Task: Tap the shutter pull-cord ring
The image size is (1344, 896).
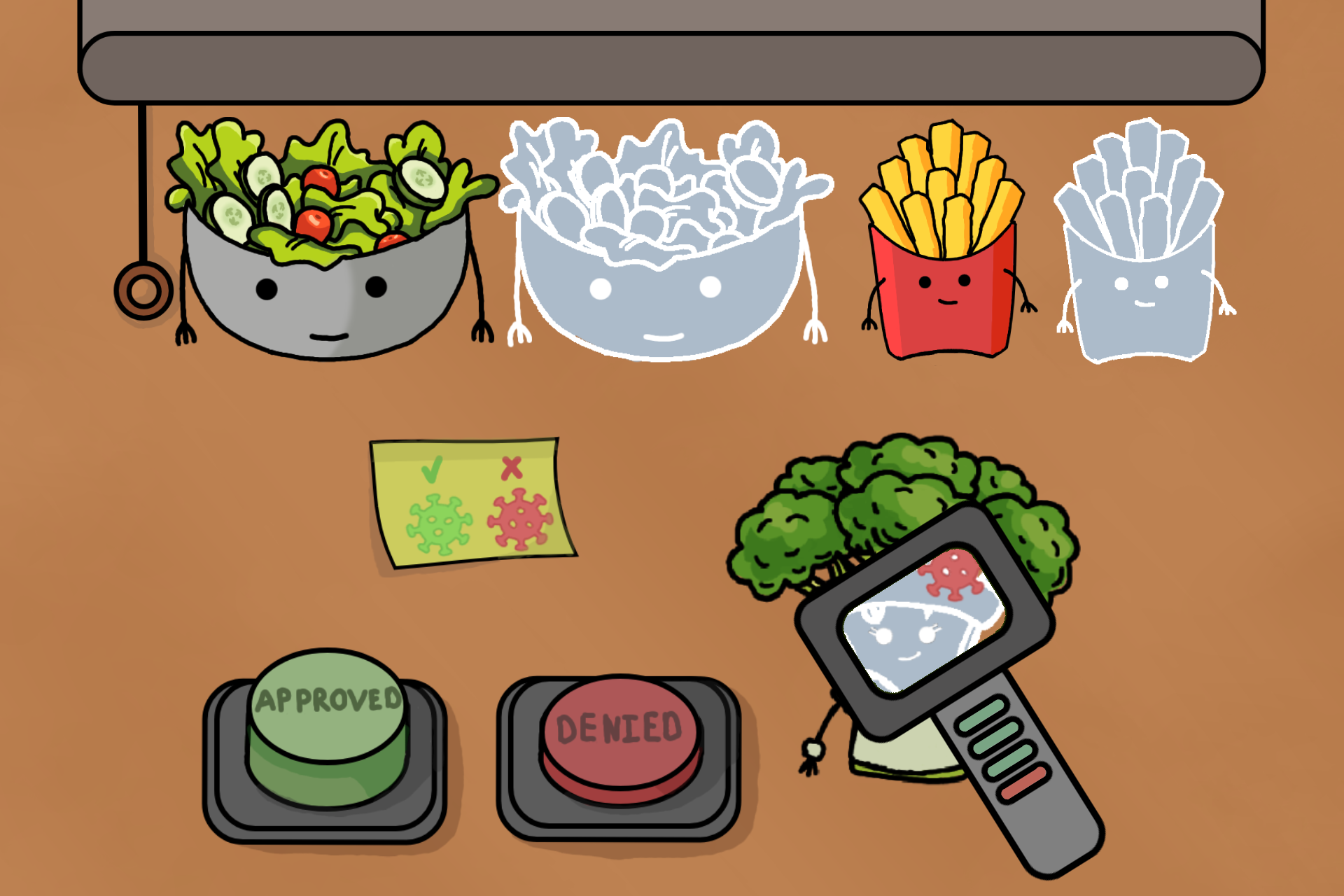Action: click(x=143, y=290)
